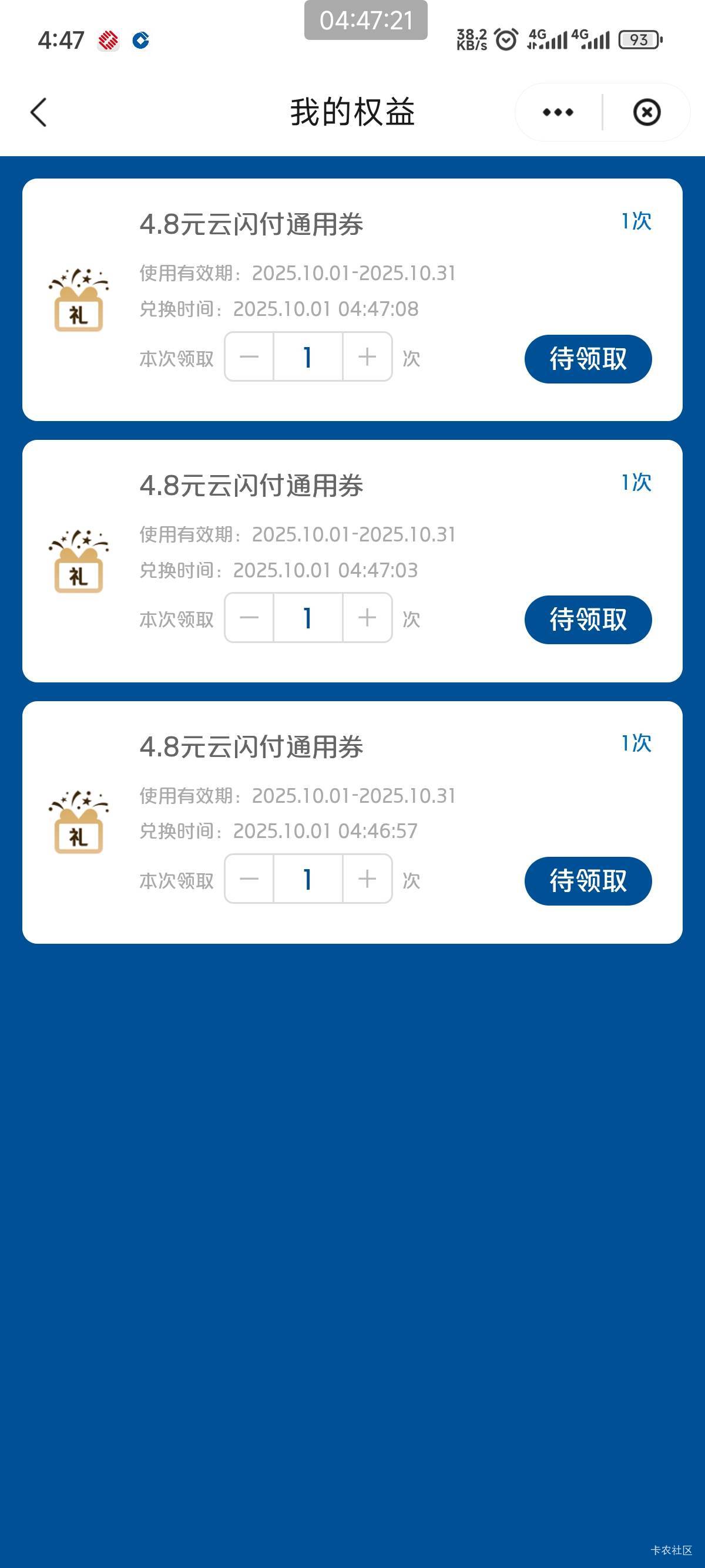Tap 待领取 for coupon exchanged at 04:46:57

pos(588,881)
